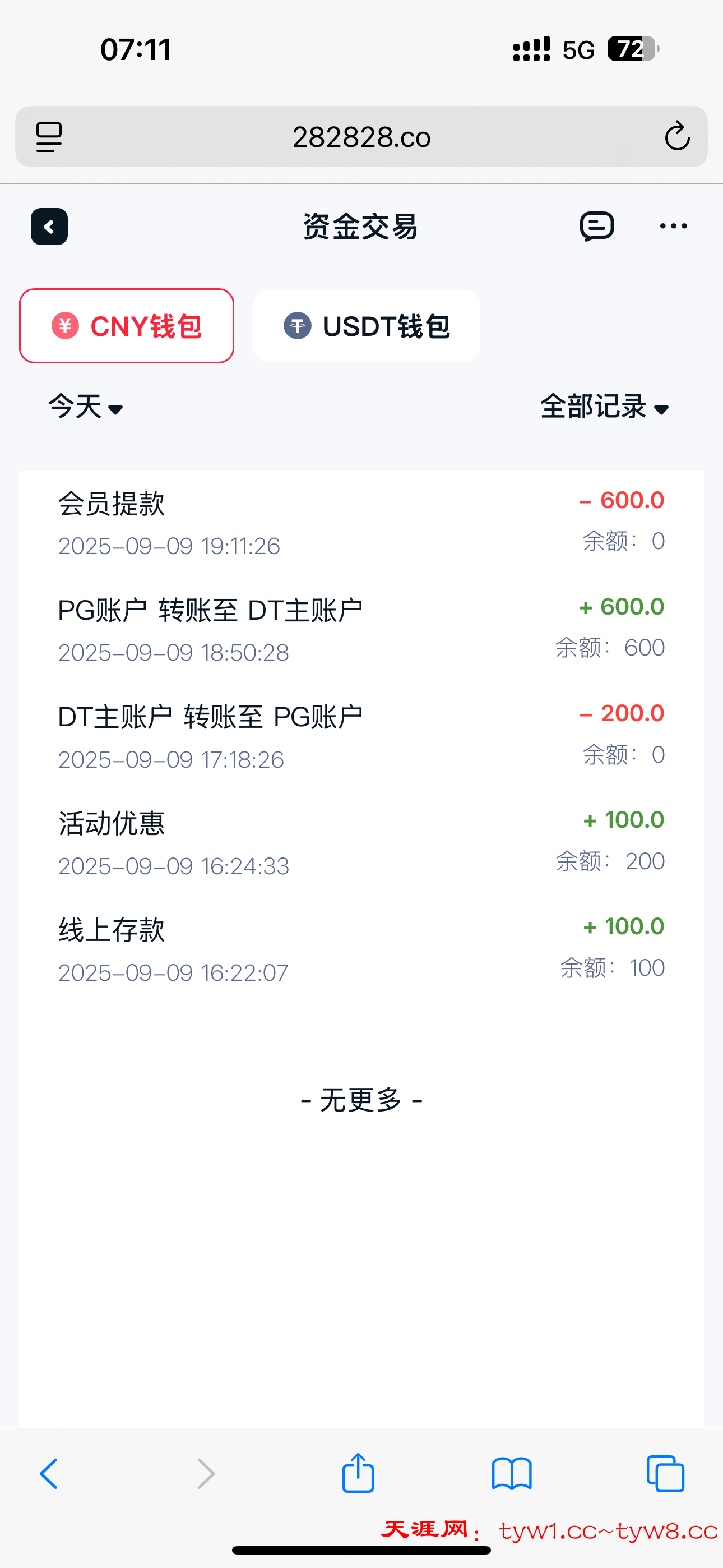Show open Safari tabs

coord(665,1474)
